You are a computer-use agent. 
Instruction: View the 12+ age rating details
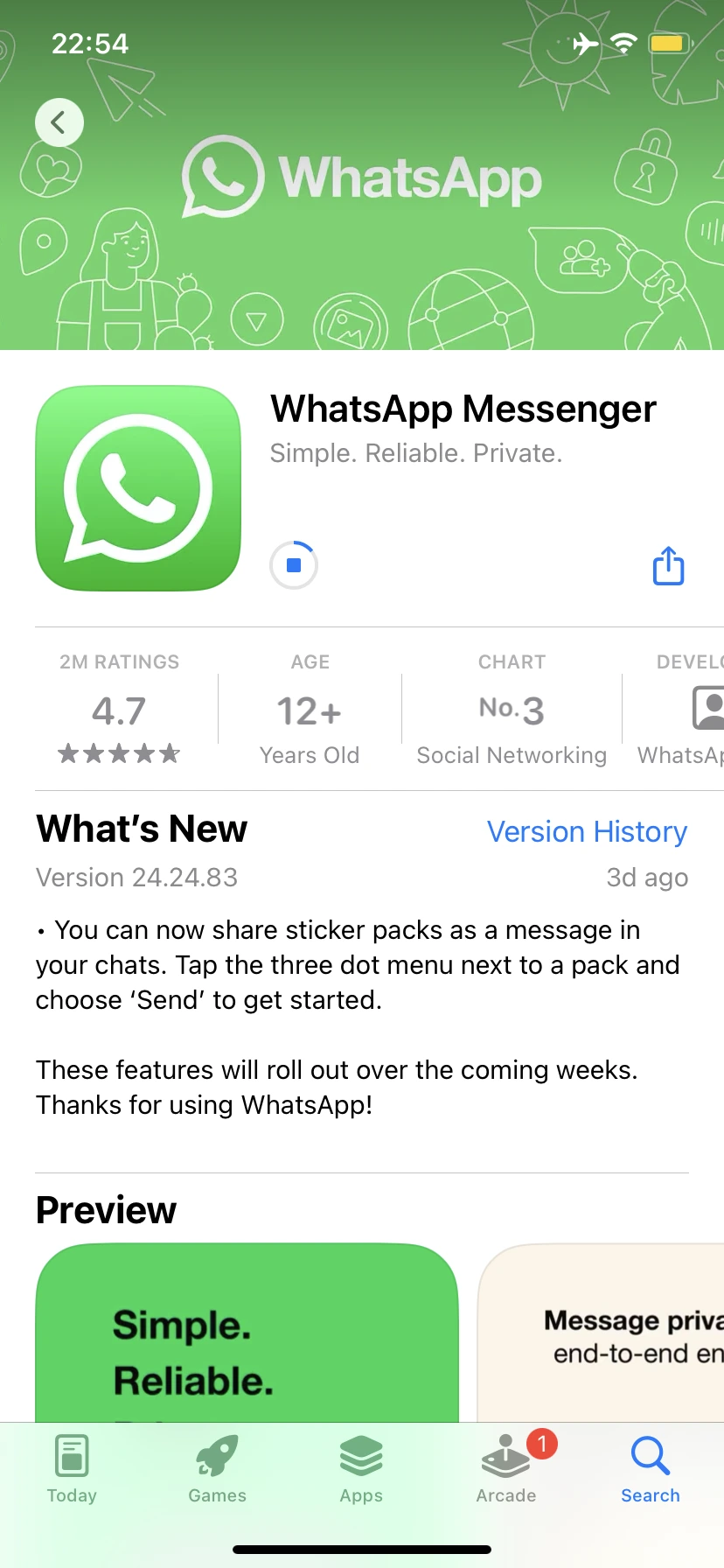point(310,710)
